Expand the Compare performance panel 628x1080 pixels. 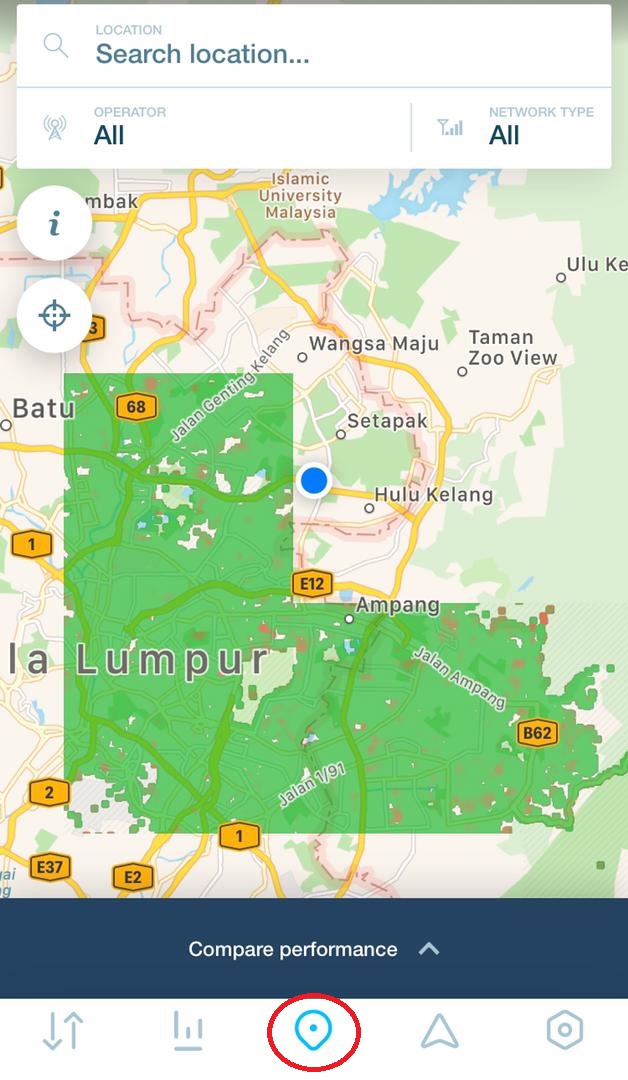tap(314, 949)
